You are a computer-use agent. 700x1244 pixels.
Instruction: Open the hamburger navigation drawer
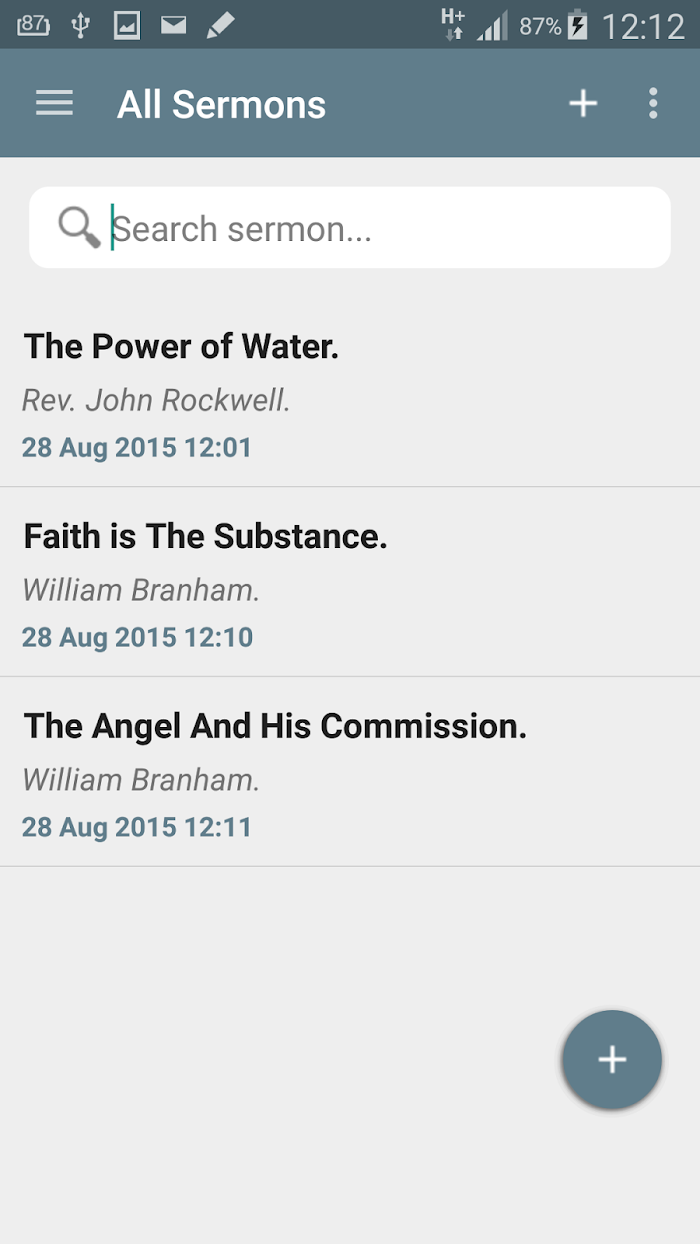pos(54,103)
